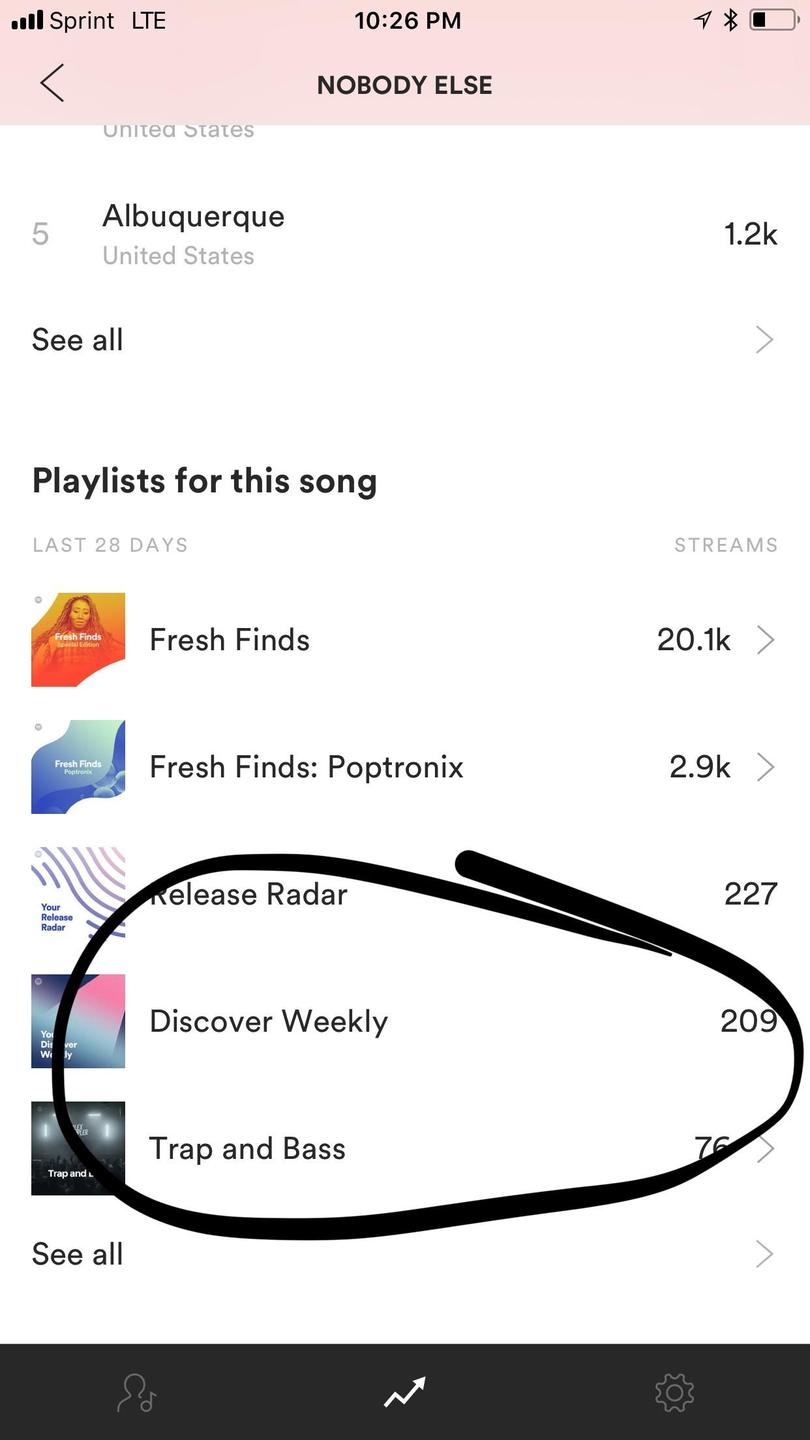Go back from Nobody Else stats
Image resolution: width=810 pixels, height=1440 pixels.
pyautogui.click(x=52, y=84)
